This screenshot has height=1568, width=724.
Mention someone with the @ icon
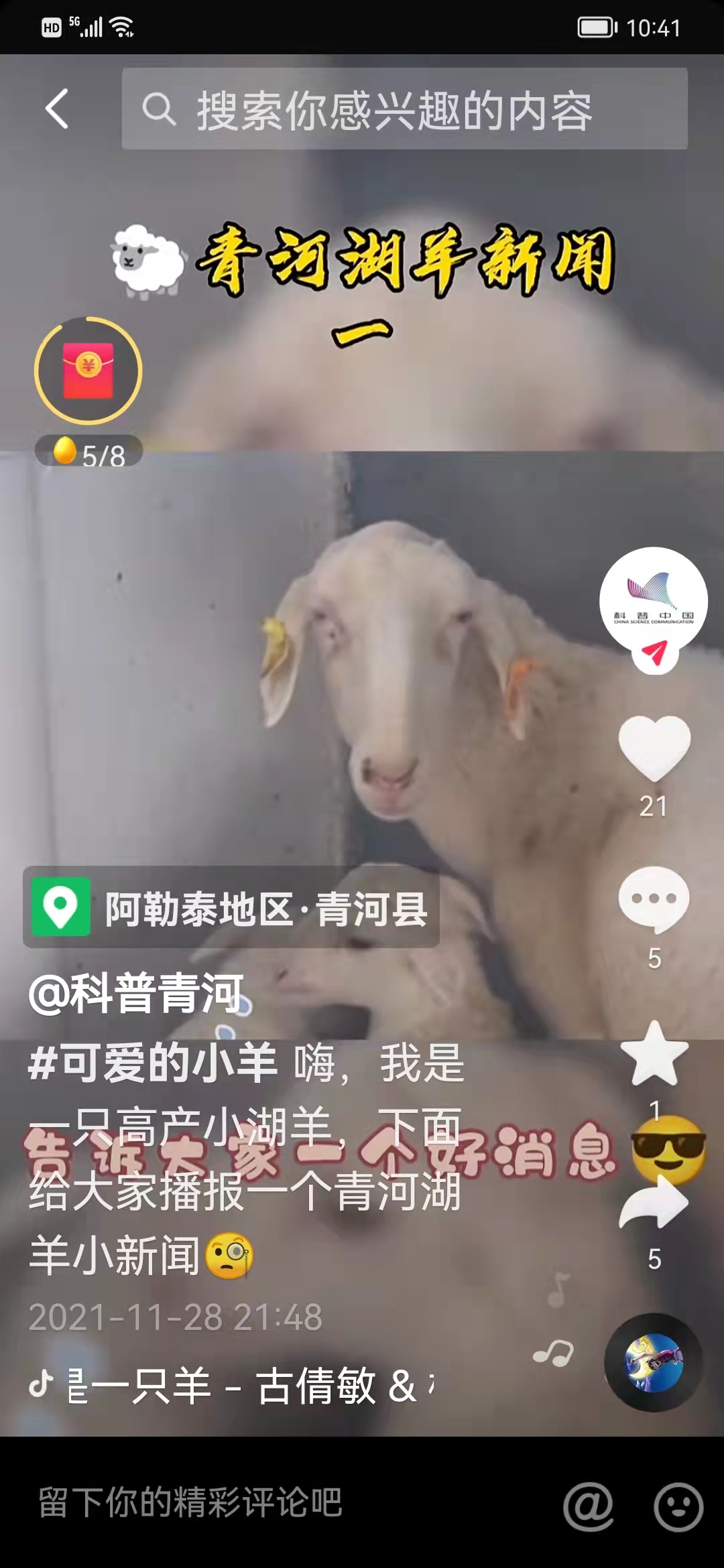point(588,1506)
